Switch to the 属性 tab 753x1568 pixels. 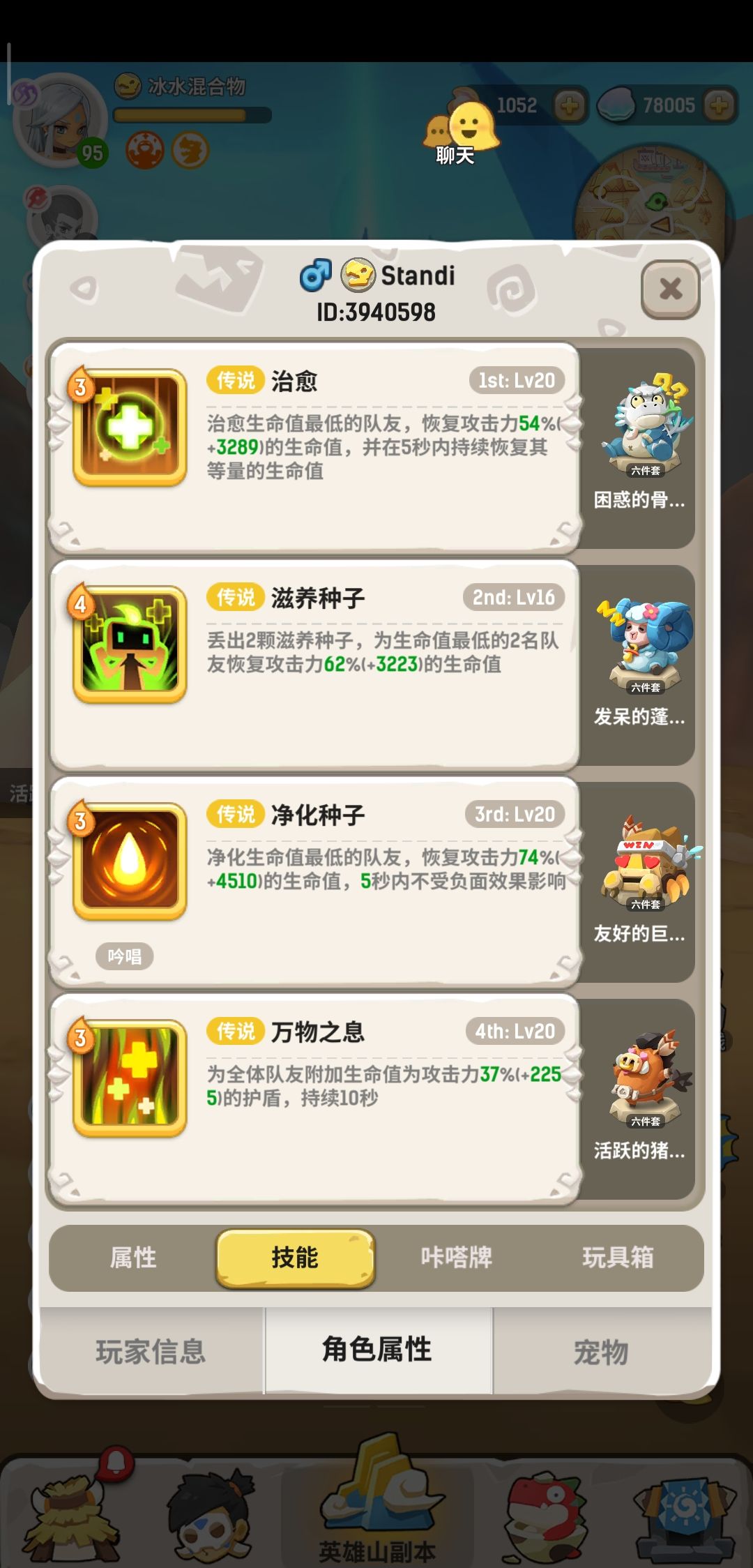pyautogui.click(x=135, y=1258)
